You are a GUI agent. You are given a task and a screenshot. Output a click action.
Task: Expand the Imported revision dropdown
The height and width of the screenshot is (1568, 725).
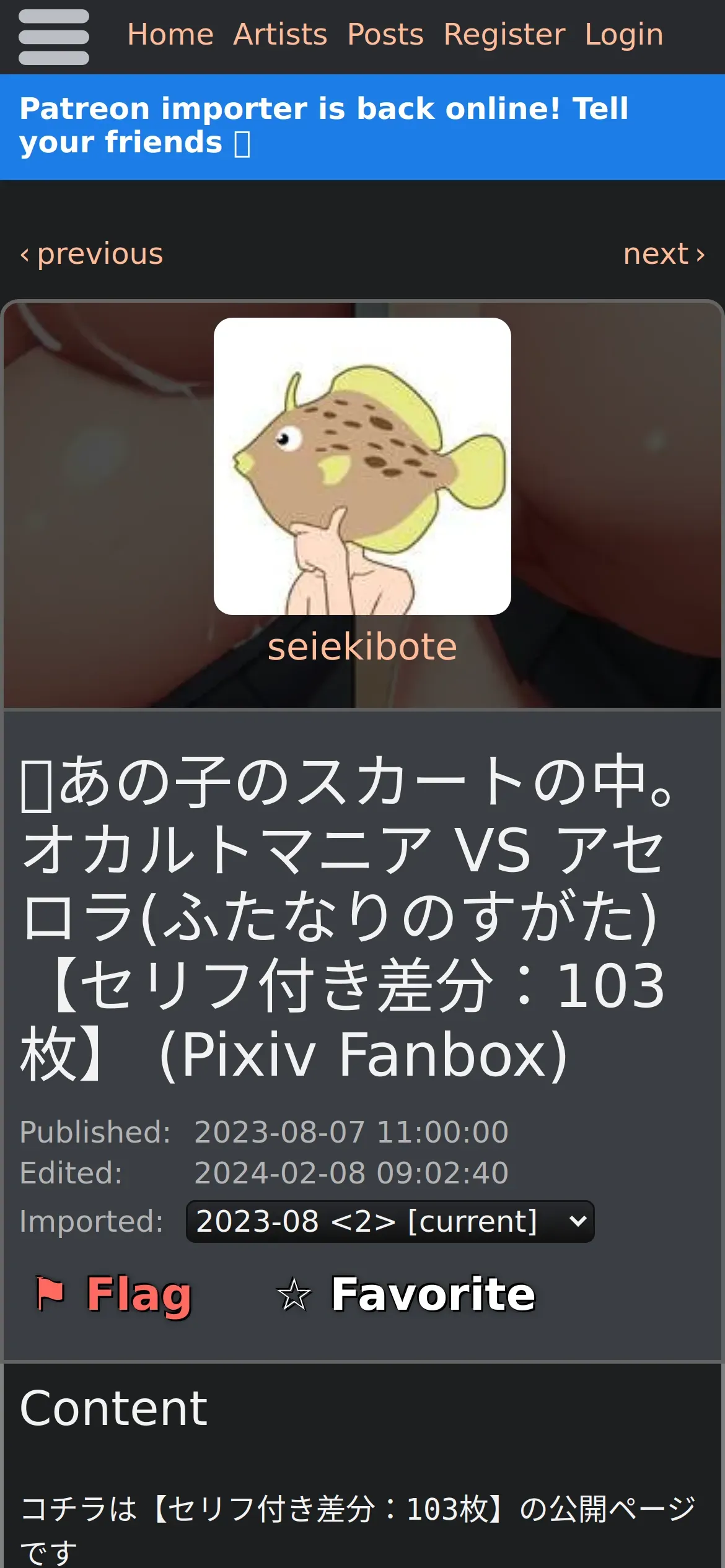[x=390, y=1221]
